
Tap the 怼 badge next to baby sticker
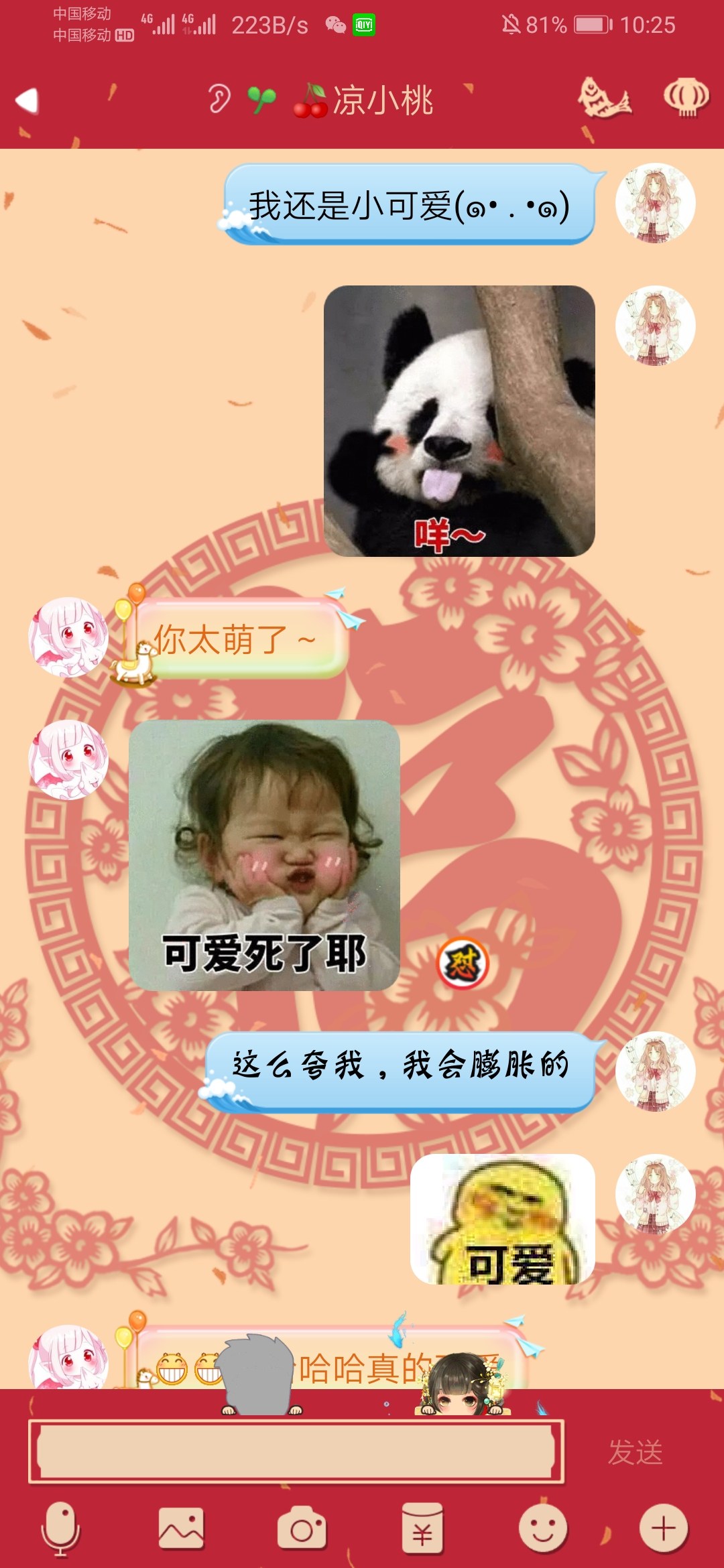coord(463,964)
